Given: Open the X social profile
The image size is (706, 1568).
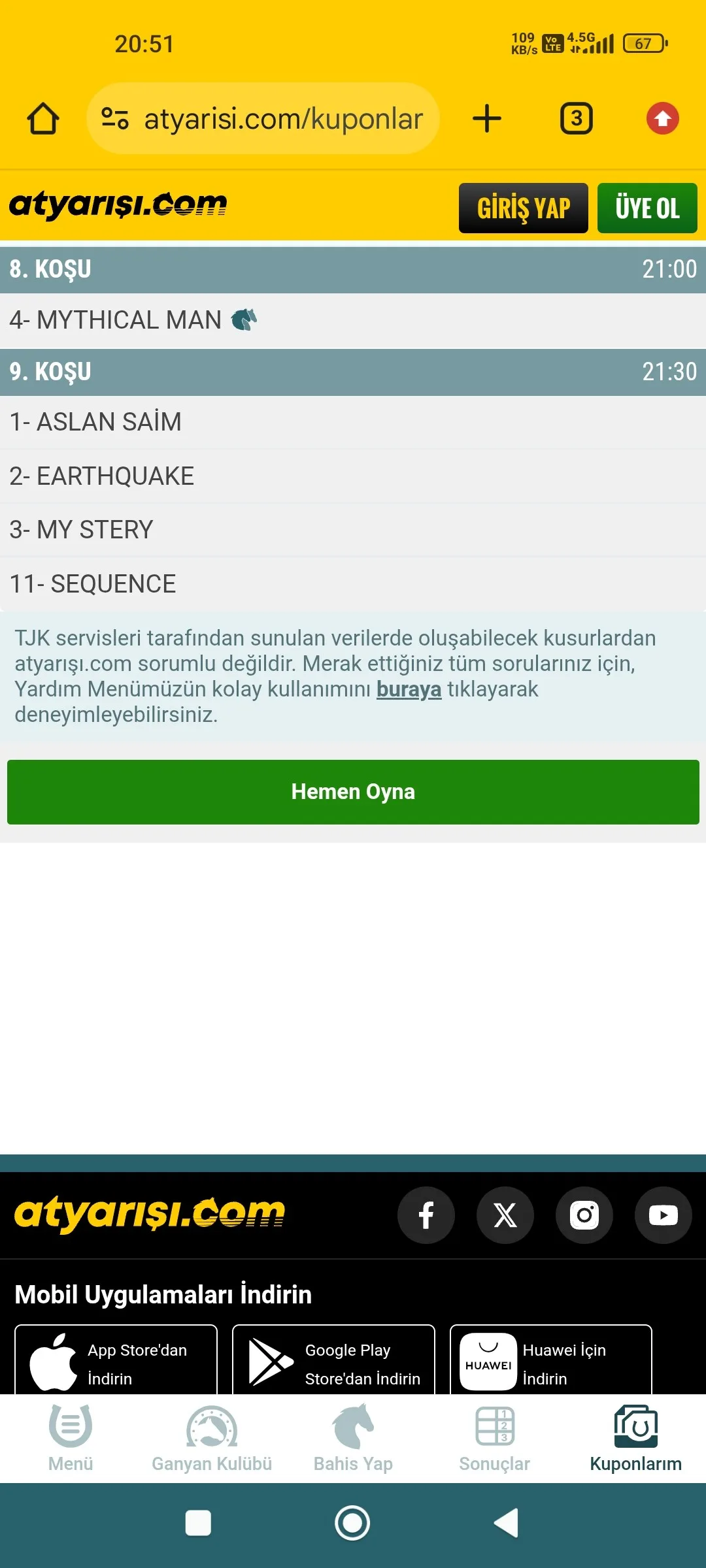Looking at the screenshot, I should (505, 1215).
